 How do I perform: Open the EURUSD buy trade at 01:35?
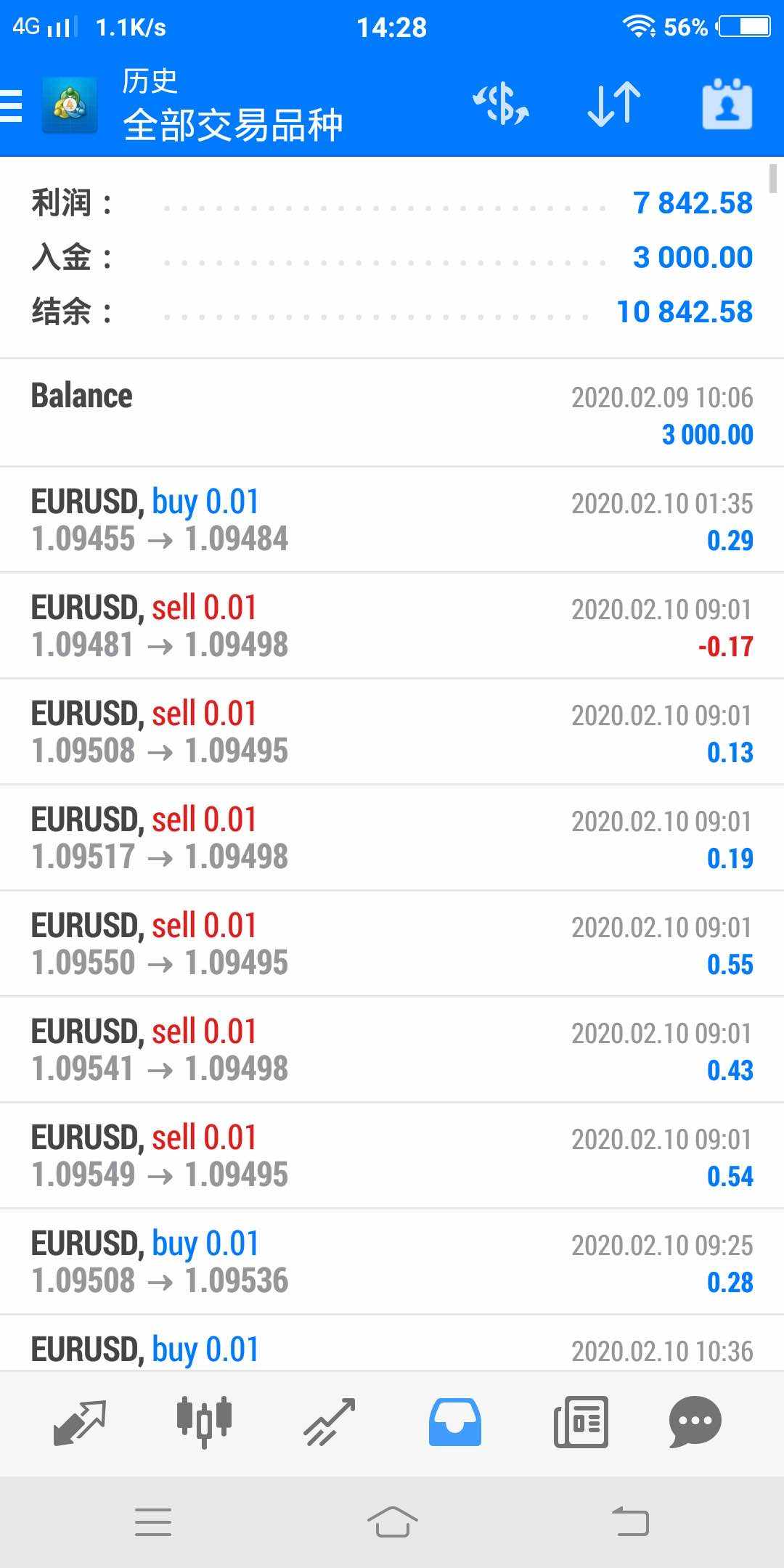pyautogui.click(x=392, y=520)
